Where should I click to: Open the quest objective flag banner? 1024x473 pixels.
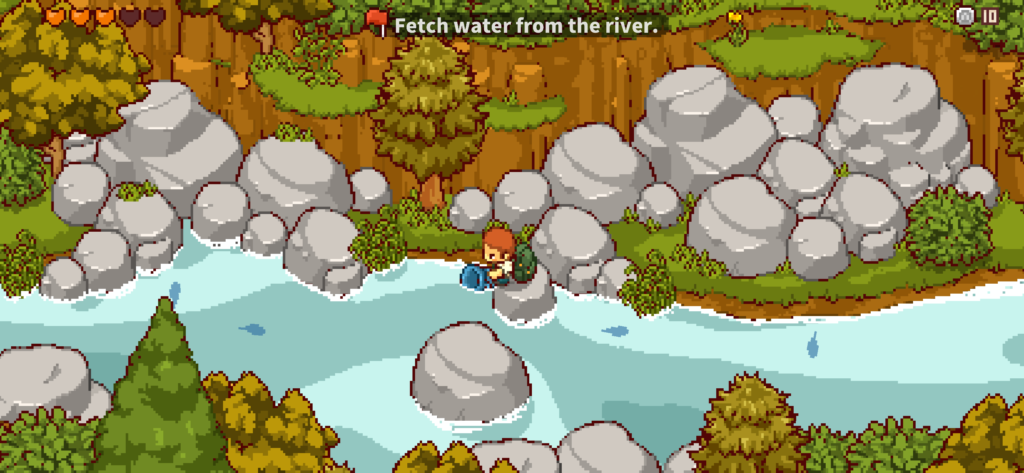click(377, 22)
